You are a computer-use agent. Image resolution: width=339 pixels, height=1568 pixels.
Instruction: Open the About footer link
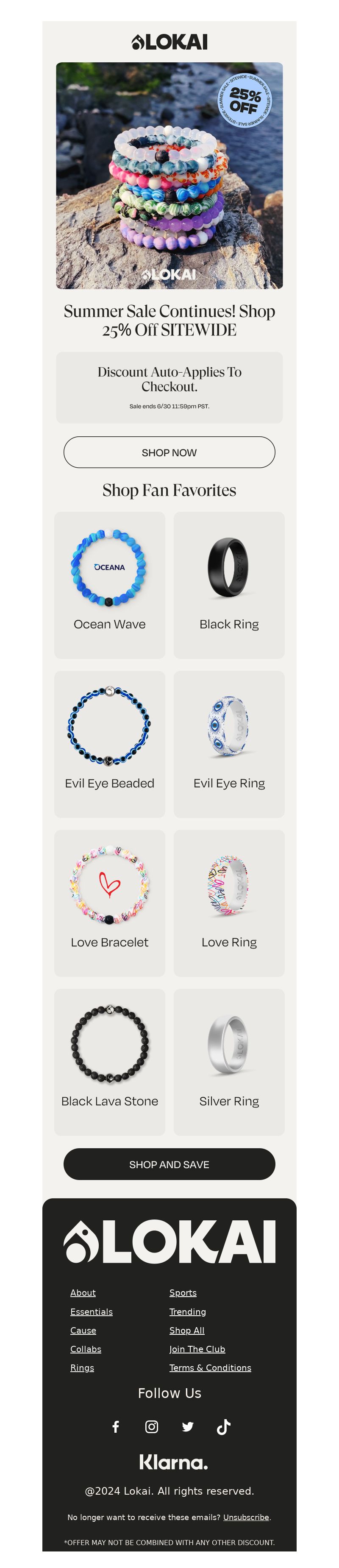point(83,1292)
